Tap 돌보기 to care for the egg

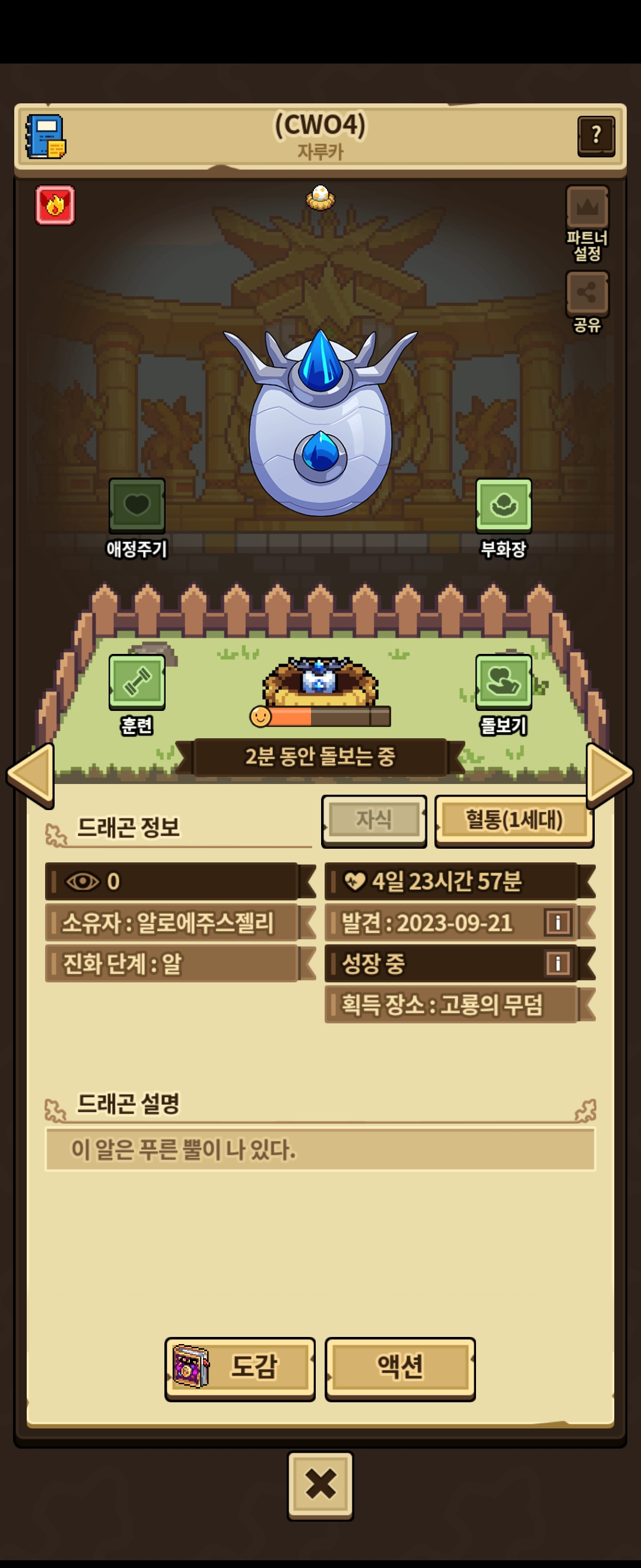pos(503,682)
